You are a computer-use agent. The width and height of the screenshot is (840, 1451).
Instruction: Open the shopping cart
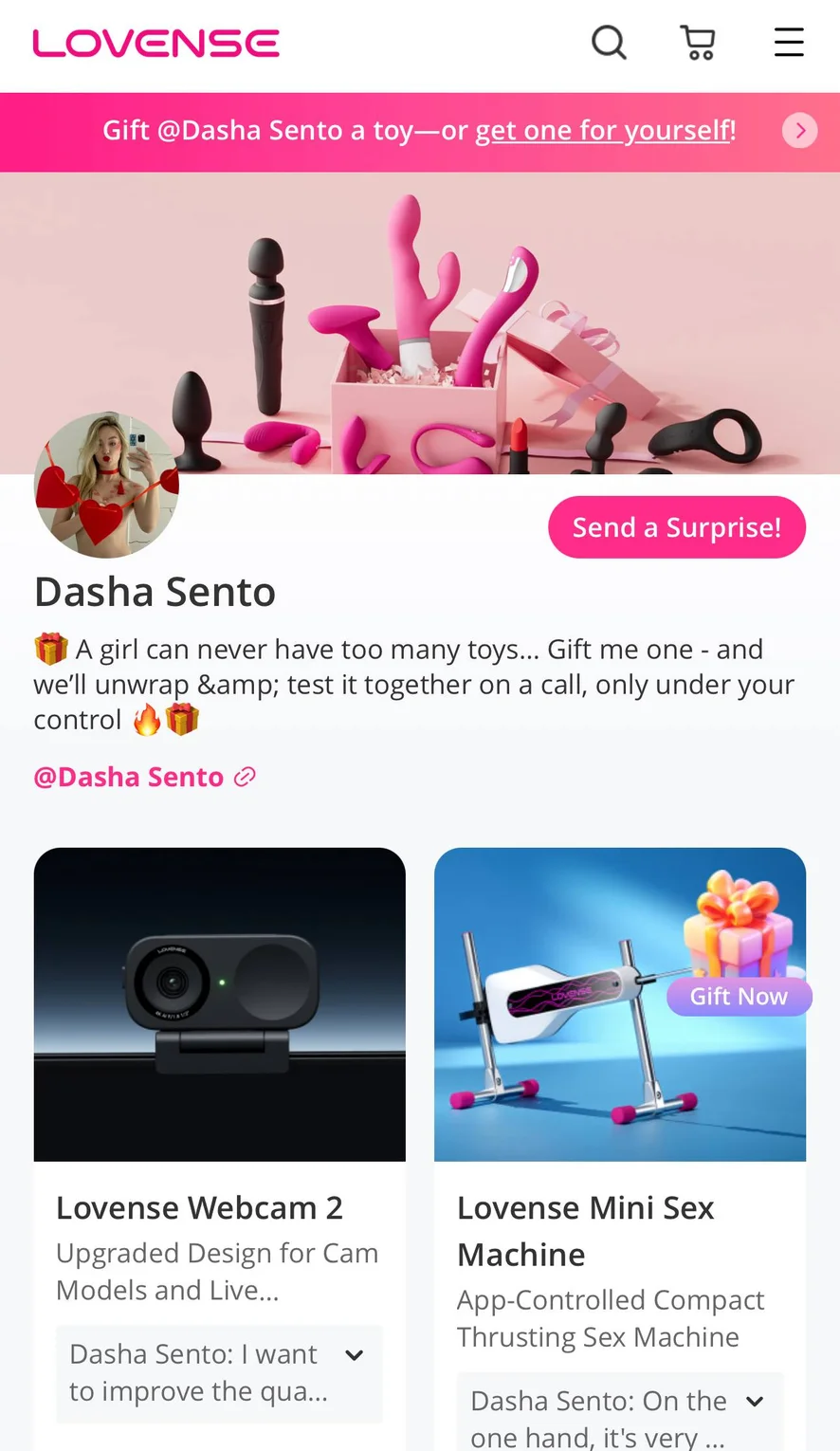pos(698,43)
